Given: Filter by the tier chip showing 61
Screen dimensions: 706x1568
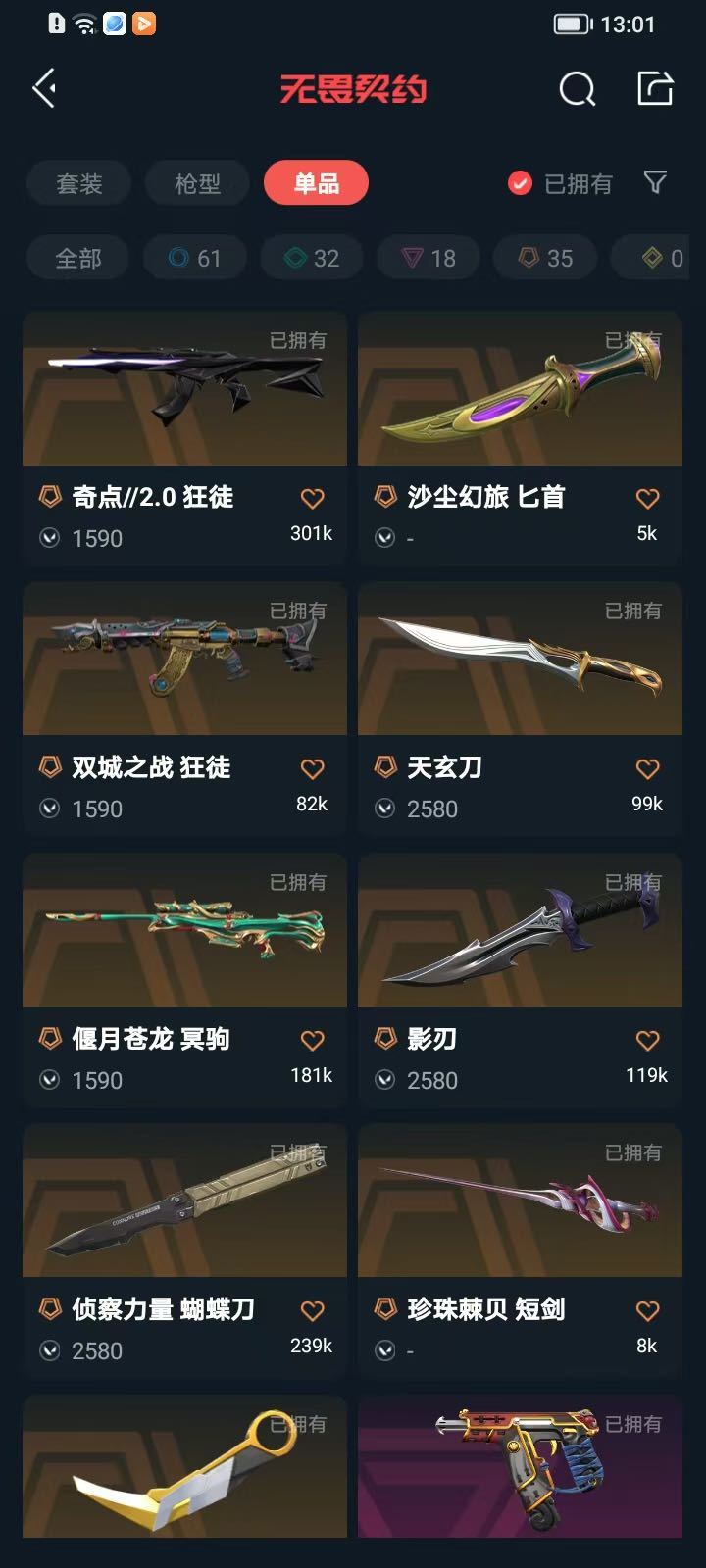Looking at the screenshot, I should pos(195,258).
